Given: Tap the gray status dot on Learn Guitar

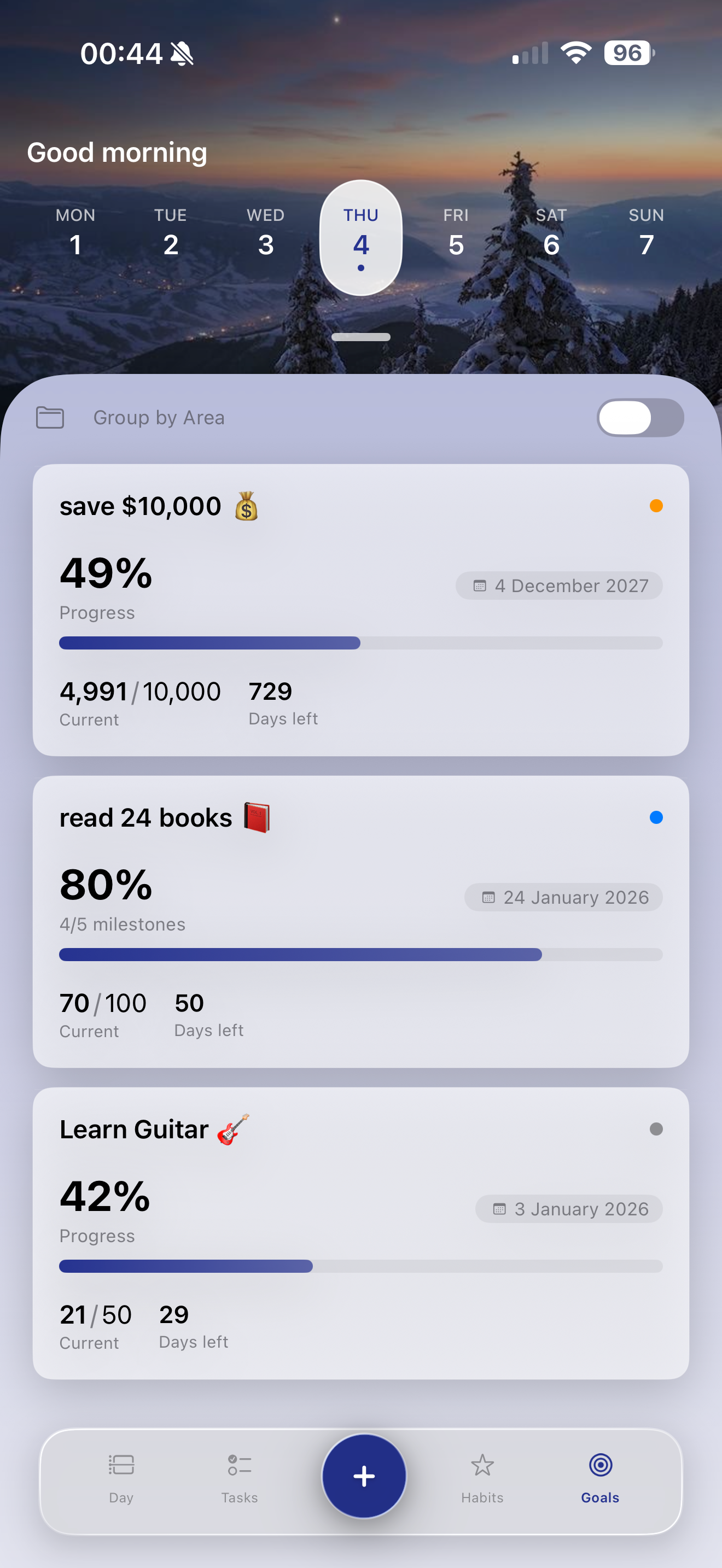Looking at the screenshot, I should (x=656, y=1129).
